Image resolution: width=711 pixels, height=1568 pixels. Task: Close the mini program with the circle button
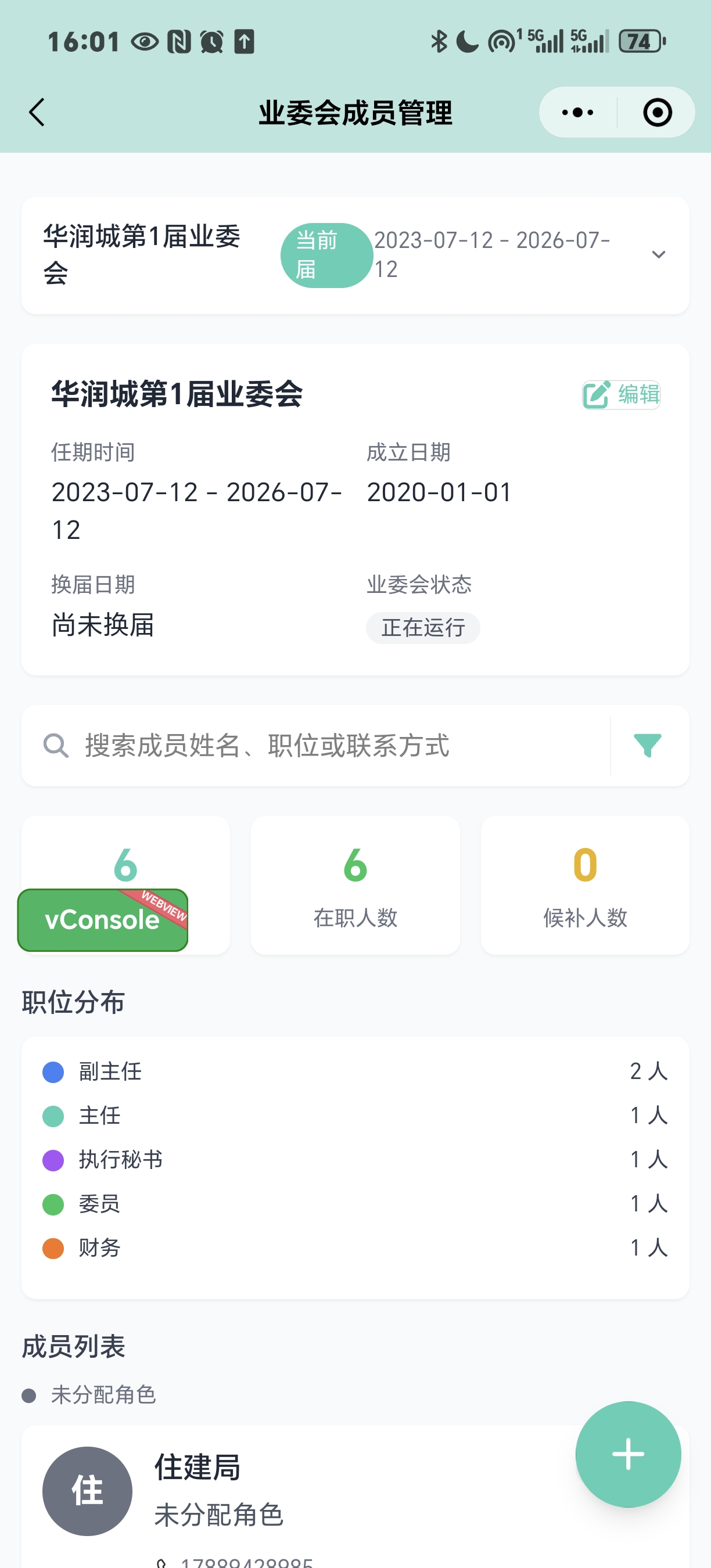(x=657, y=113)
